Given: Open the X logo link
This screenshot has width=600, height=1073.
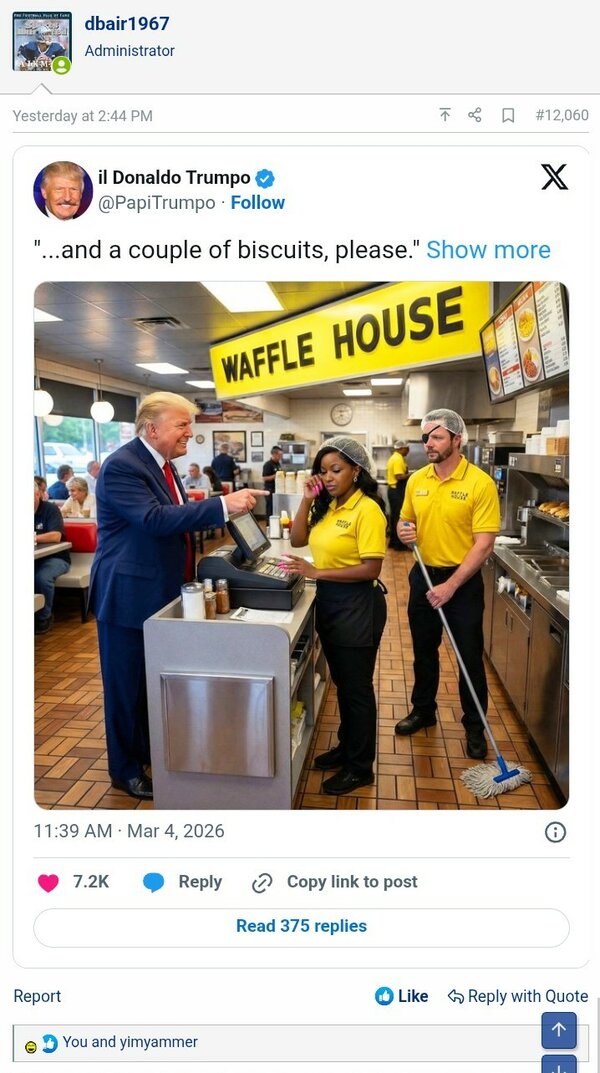Looking at the screenshot, I should [x=554, y=177].
